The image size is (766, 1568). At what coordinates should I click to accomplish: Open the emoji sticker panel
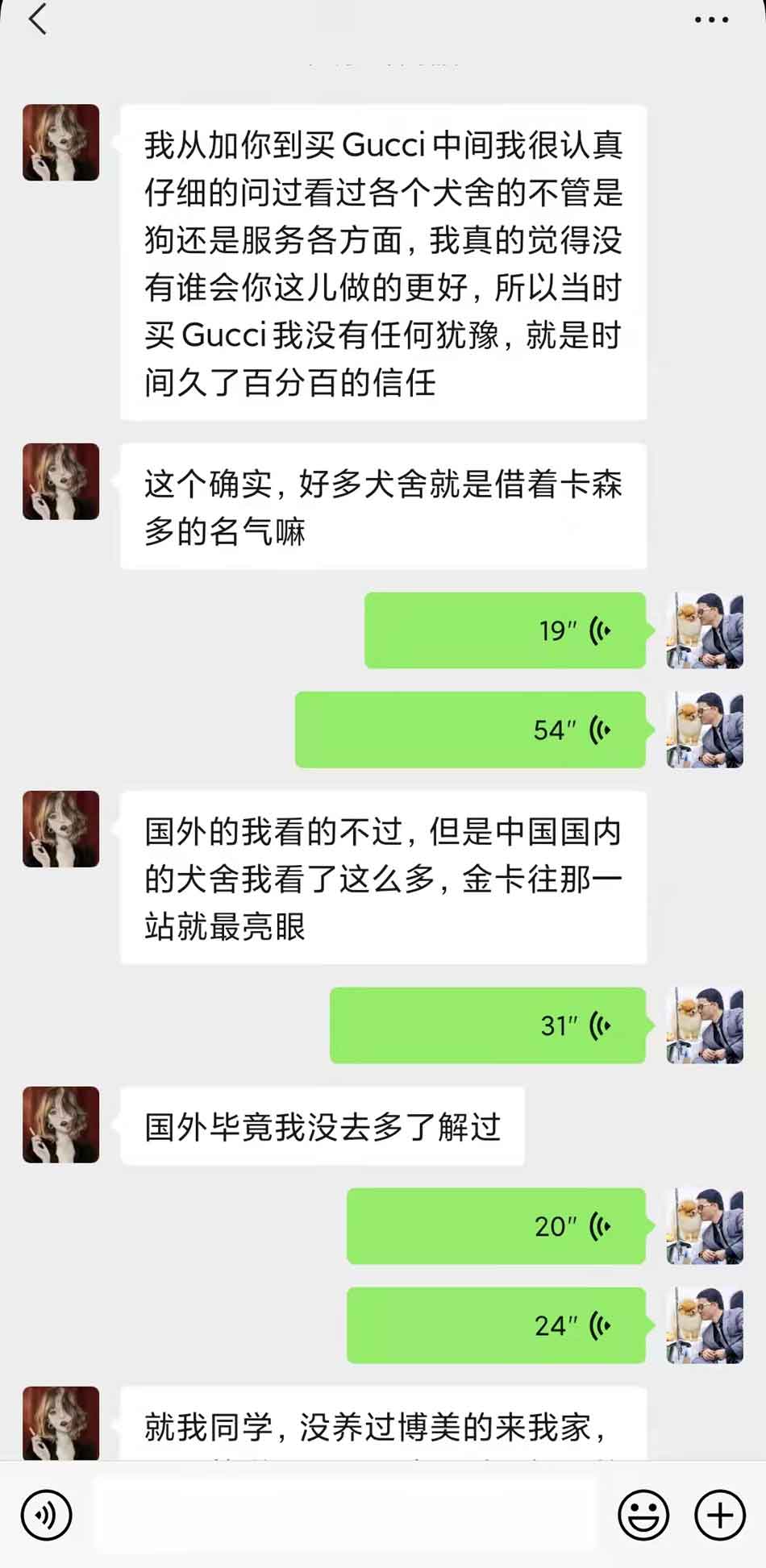tap(643, 1516)
